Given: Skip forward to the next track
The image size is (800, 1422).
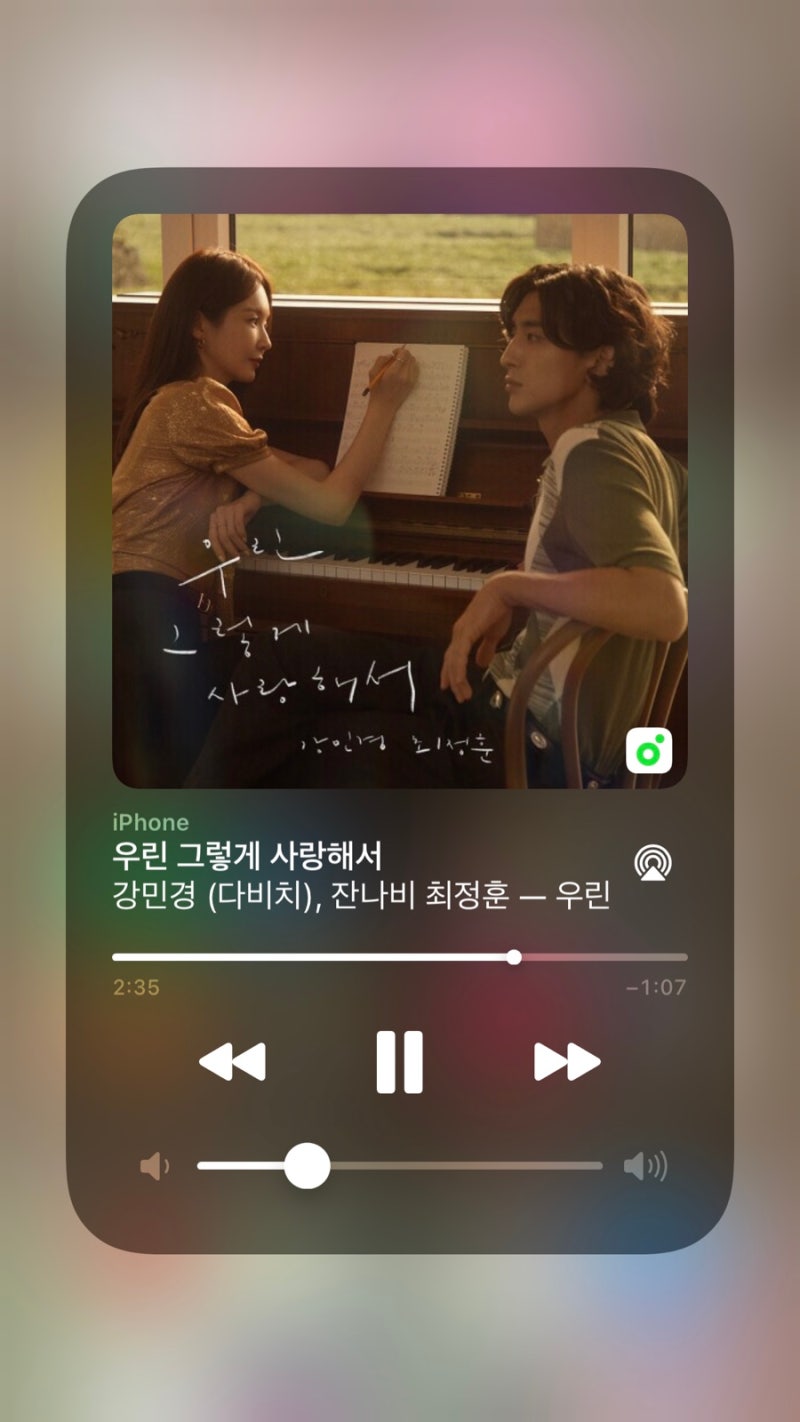Looking at the screenshot, I should pyautogui.click(x=566, y=1063).
